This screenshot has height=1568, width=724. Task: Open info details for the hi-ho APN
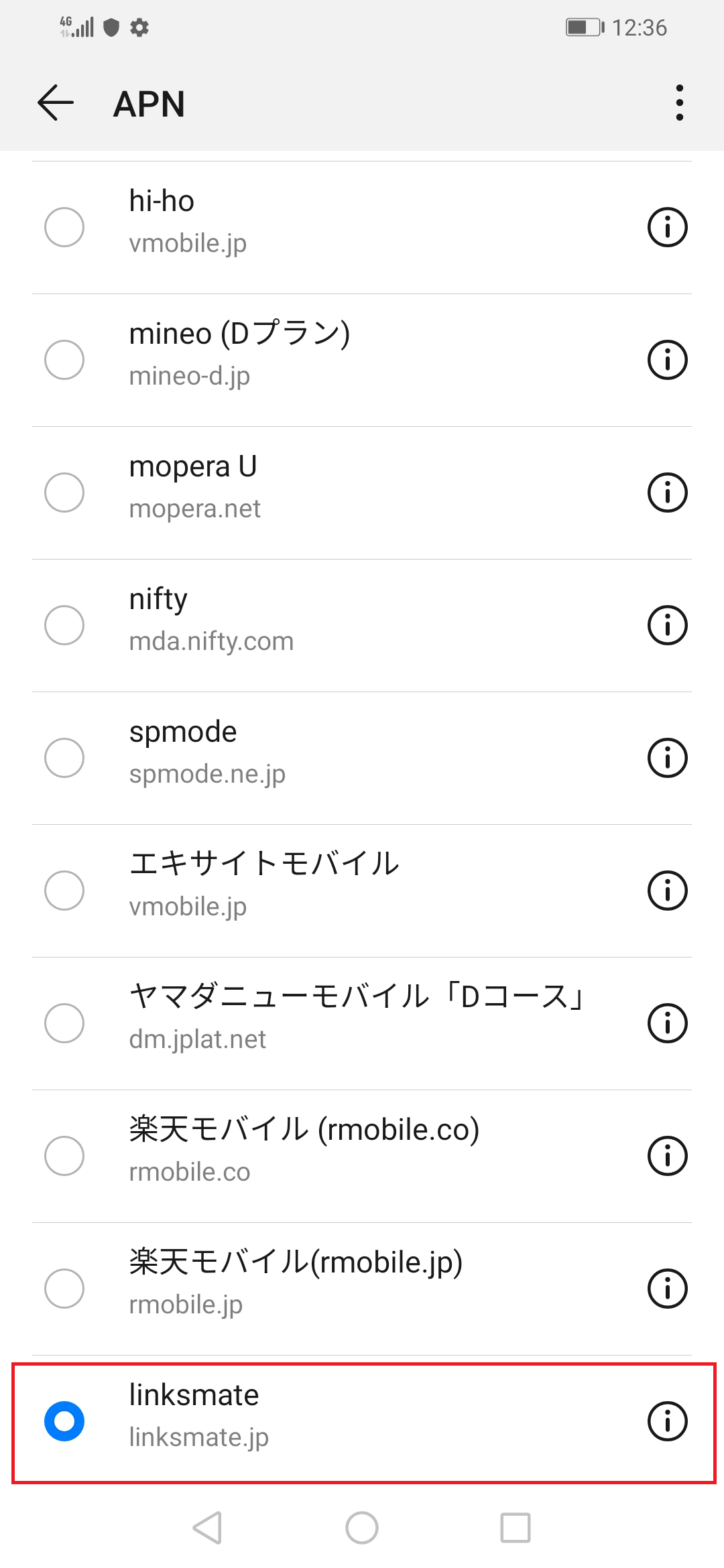tap(668, 226)
